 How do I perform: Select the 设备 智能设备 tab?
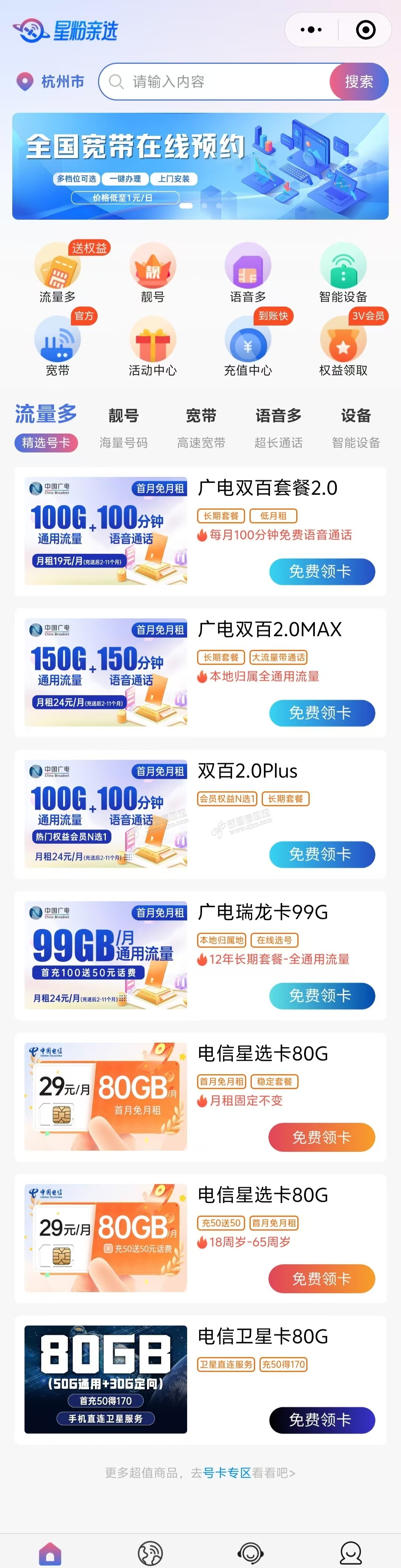[x=356, y=427]
